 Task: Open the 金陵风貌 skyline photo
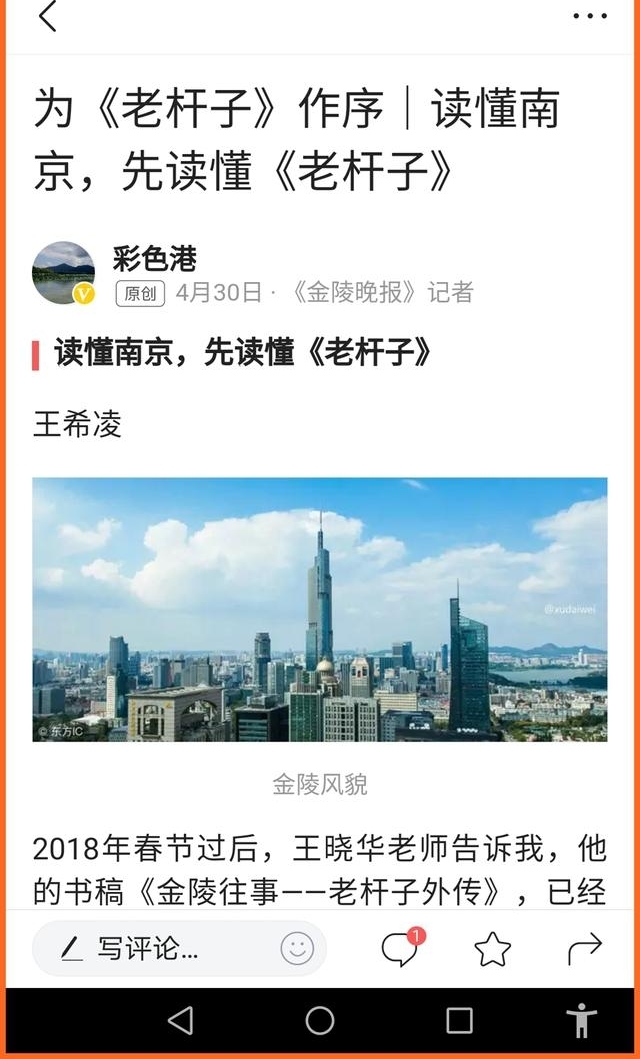320,609
